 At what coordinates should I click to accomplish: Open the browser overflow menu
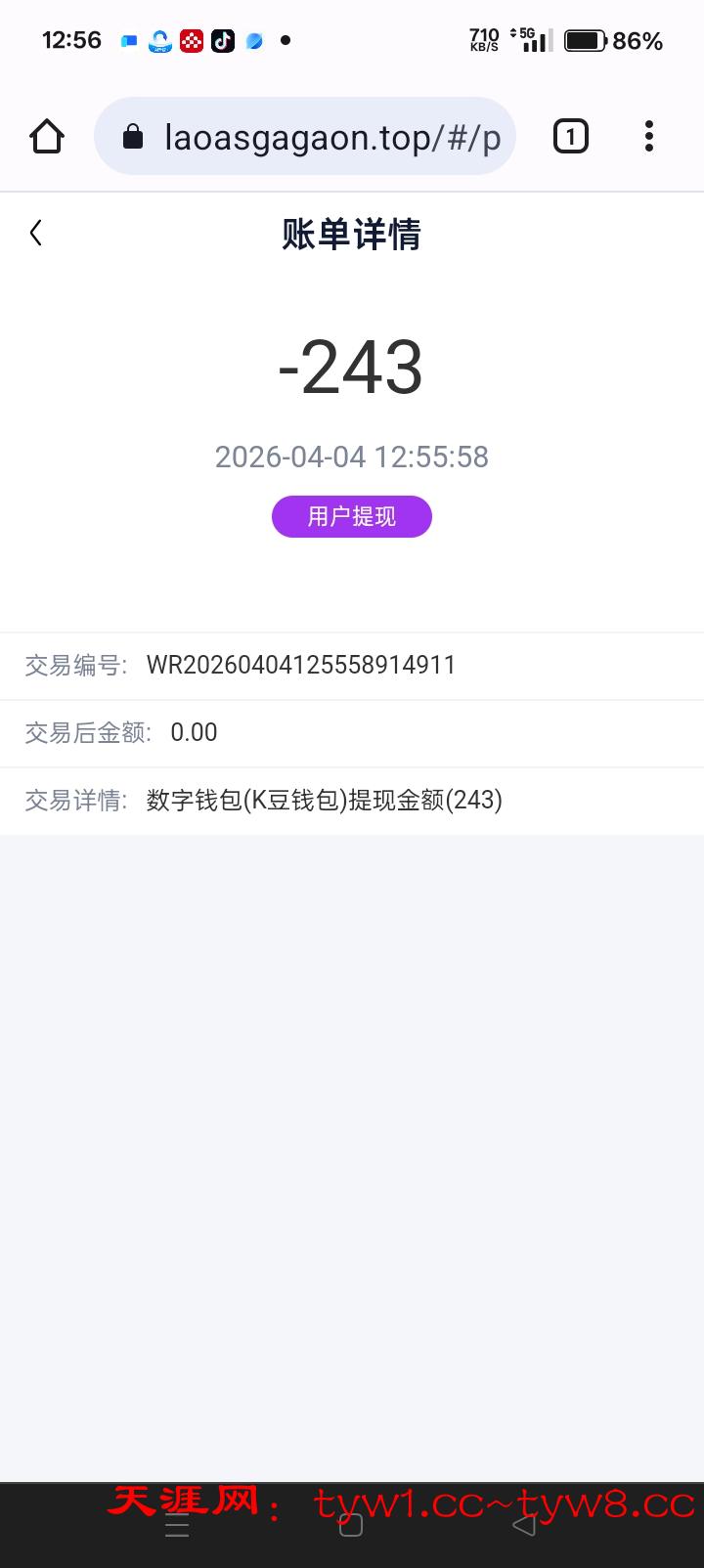[648, 137]
